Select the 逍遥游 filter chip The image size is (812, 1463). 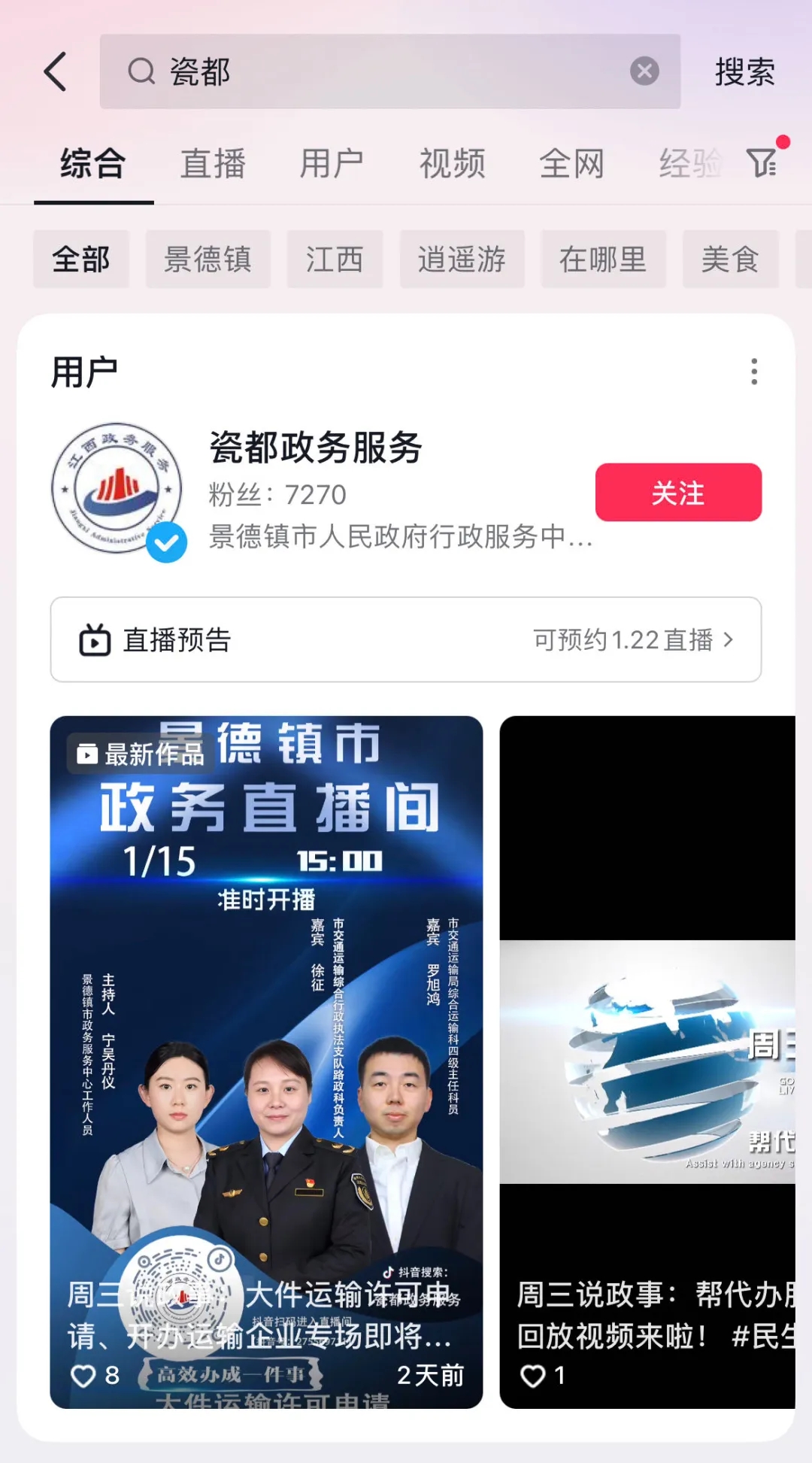(x=462, y=260)
